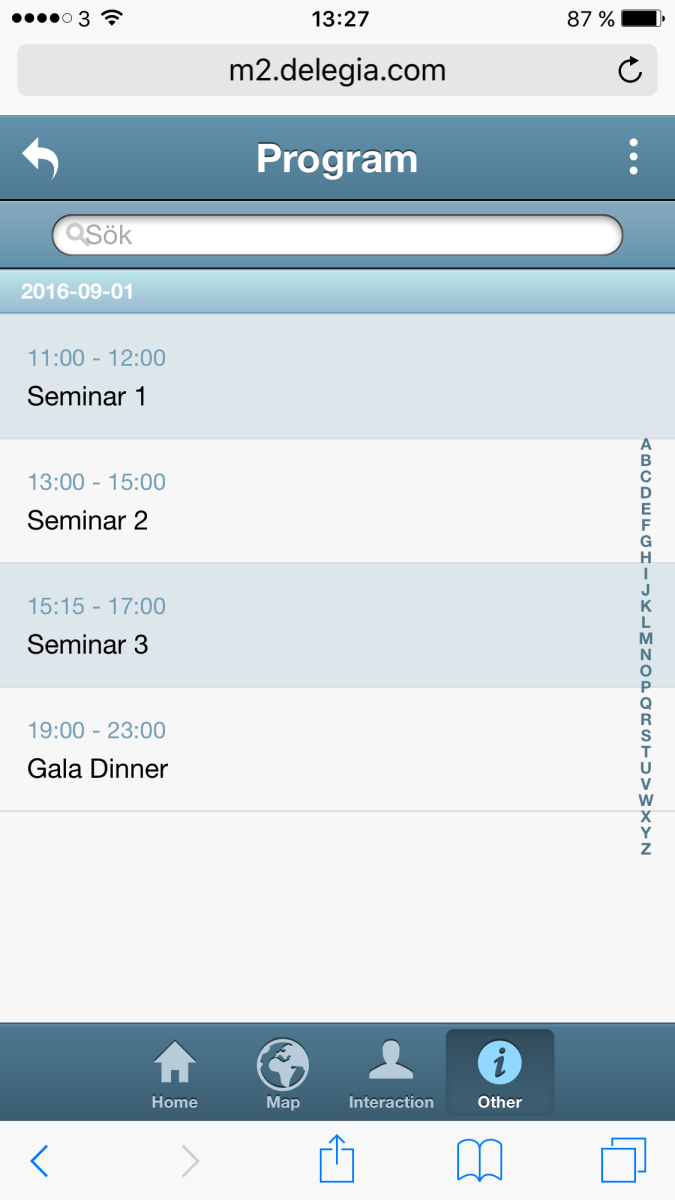Switch to the Home tab
Image resolution: width=675 pixels, height=1200 pixels.
tap(175, 1074)
